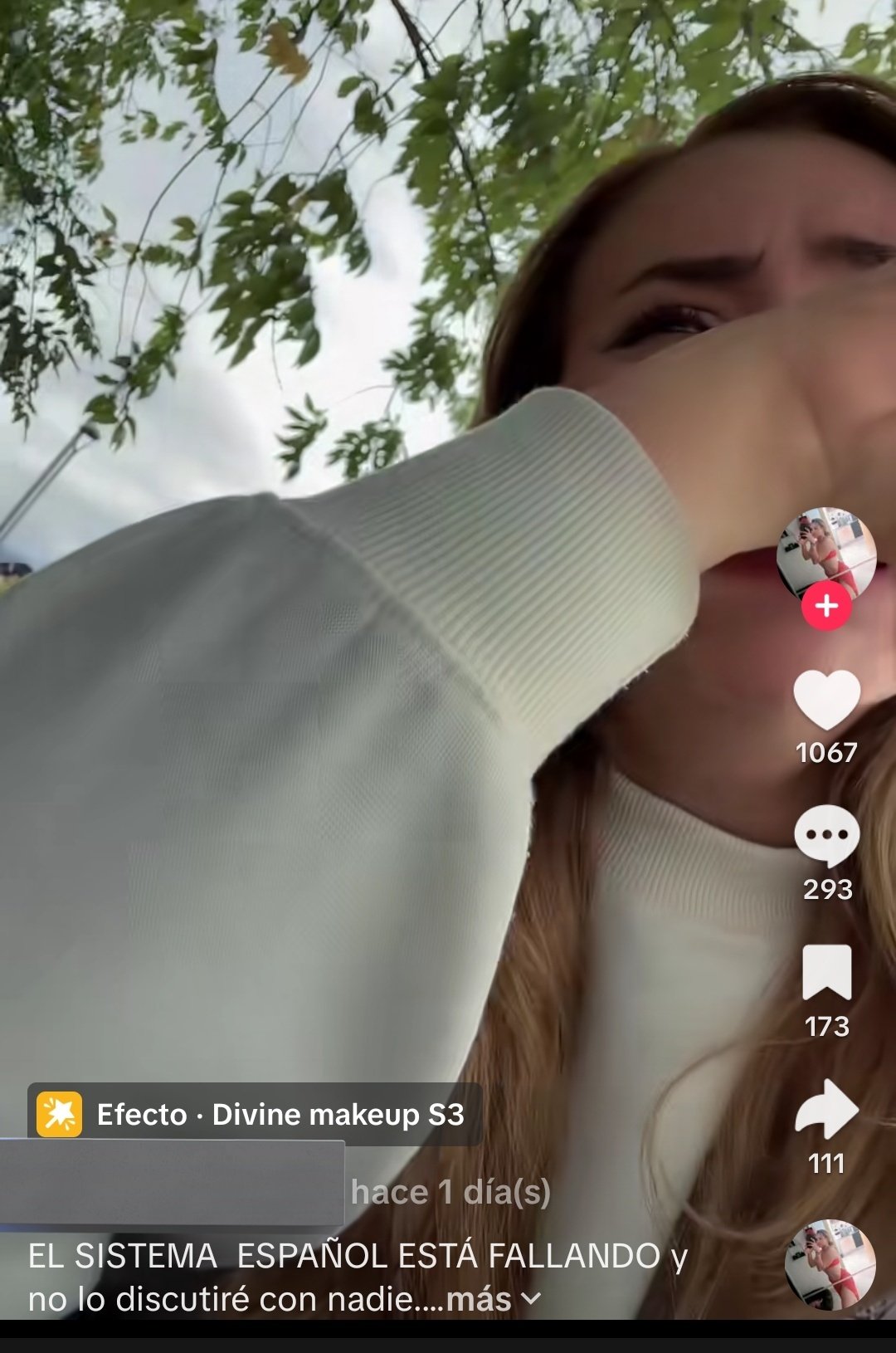Viewport: 896px width, 1353px height.
Task: Open the sound disc at the bottom
Action: pos(830,1264)
